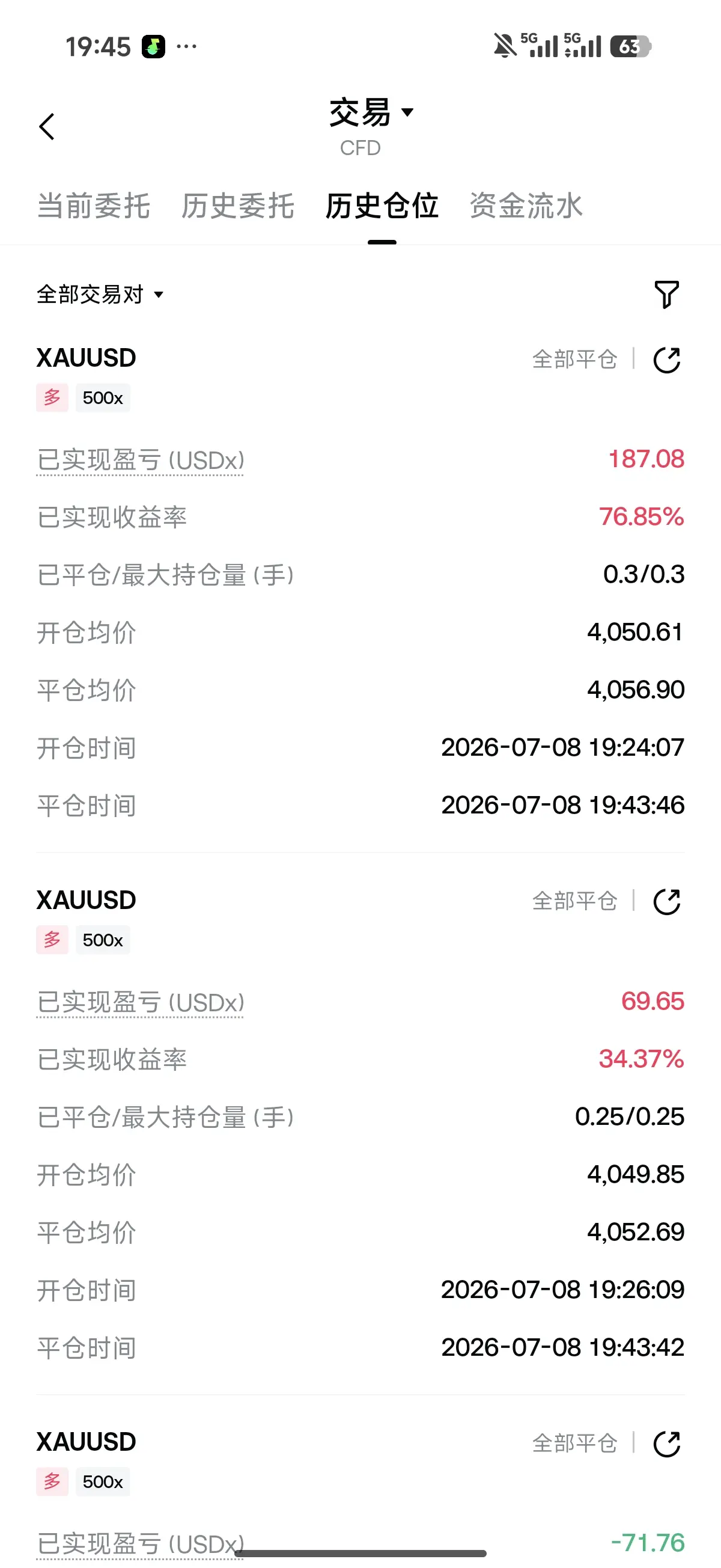Screen dimensions: 721x1568
Task: Switch to the 当前委托 tab
Action: click(x=94, y=206)
